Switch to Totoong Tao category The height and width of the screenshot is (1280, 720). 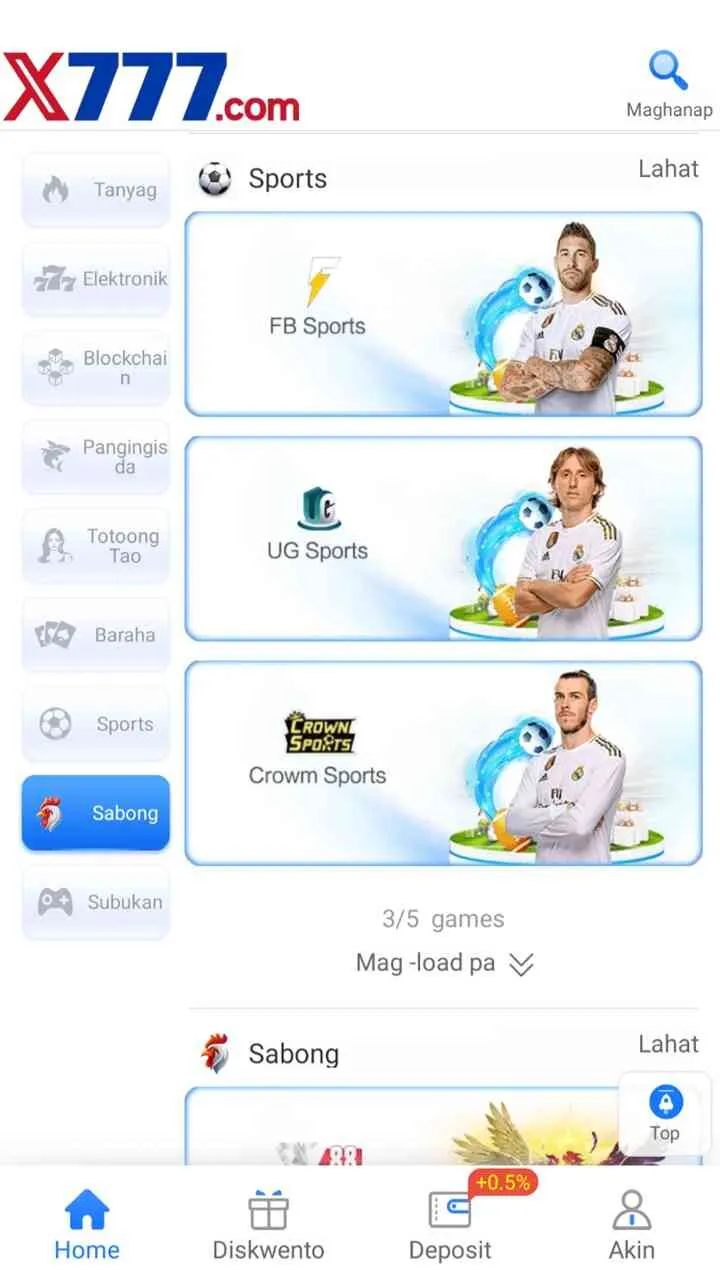click(x=96, y=546)
